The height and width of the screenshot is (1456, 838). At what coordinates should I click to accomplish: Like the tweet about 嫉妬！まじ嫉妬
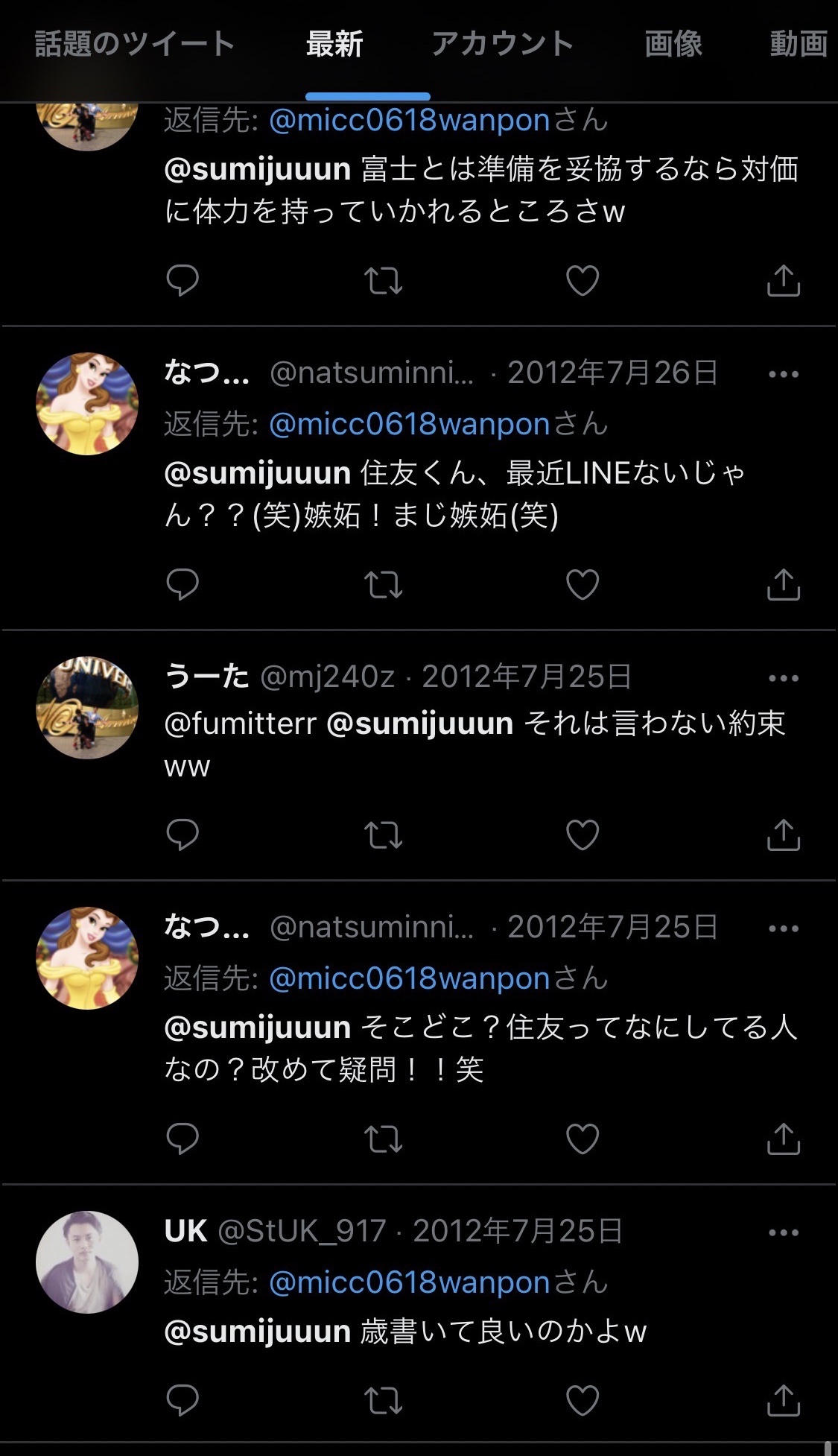(x=583, y=584)
